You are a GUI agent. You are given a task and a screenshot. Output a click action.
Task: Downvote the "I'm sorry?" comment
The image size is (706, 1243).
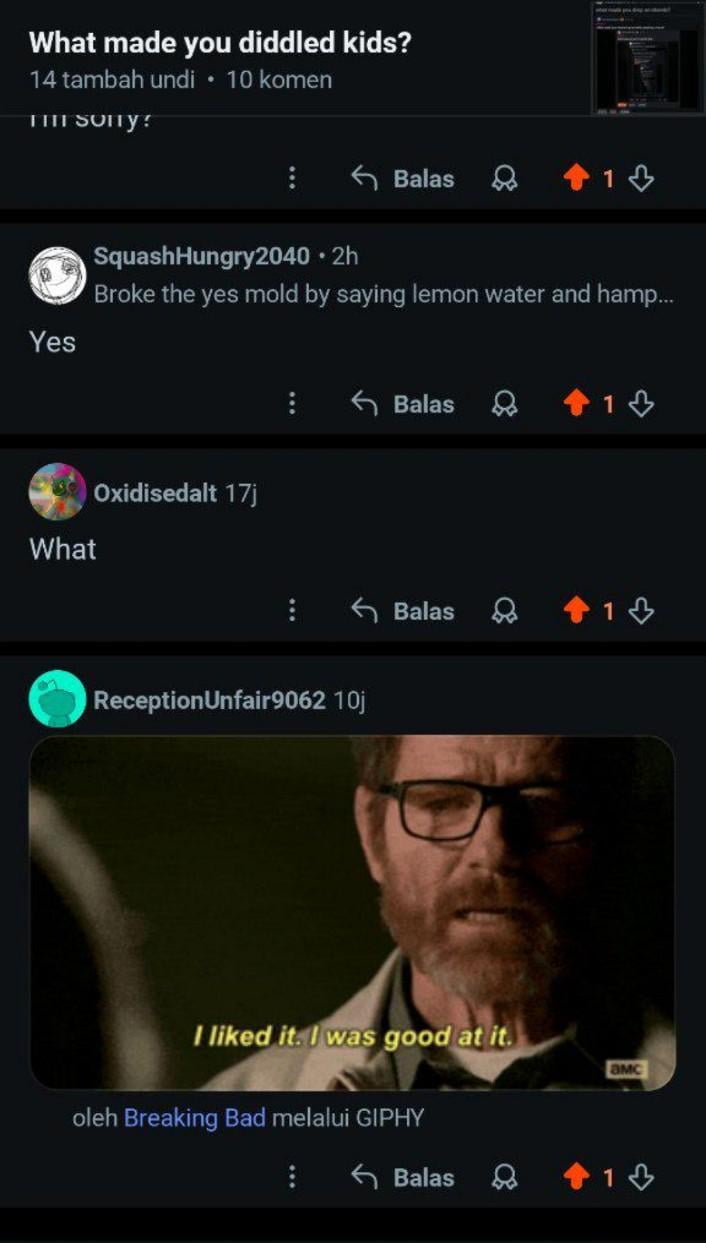[643, 179]
